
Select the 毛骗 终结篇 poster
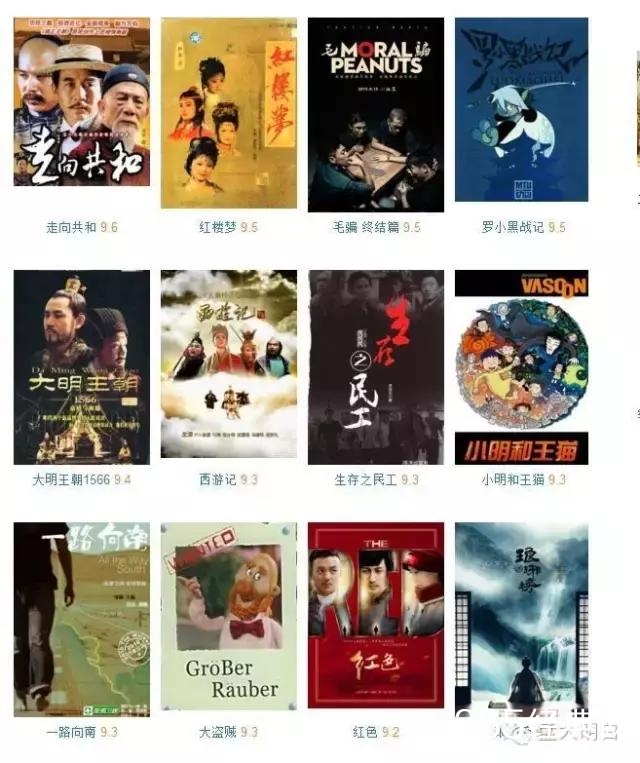(376, 115)
